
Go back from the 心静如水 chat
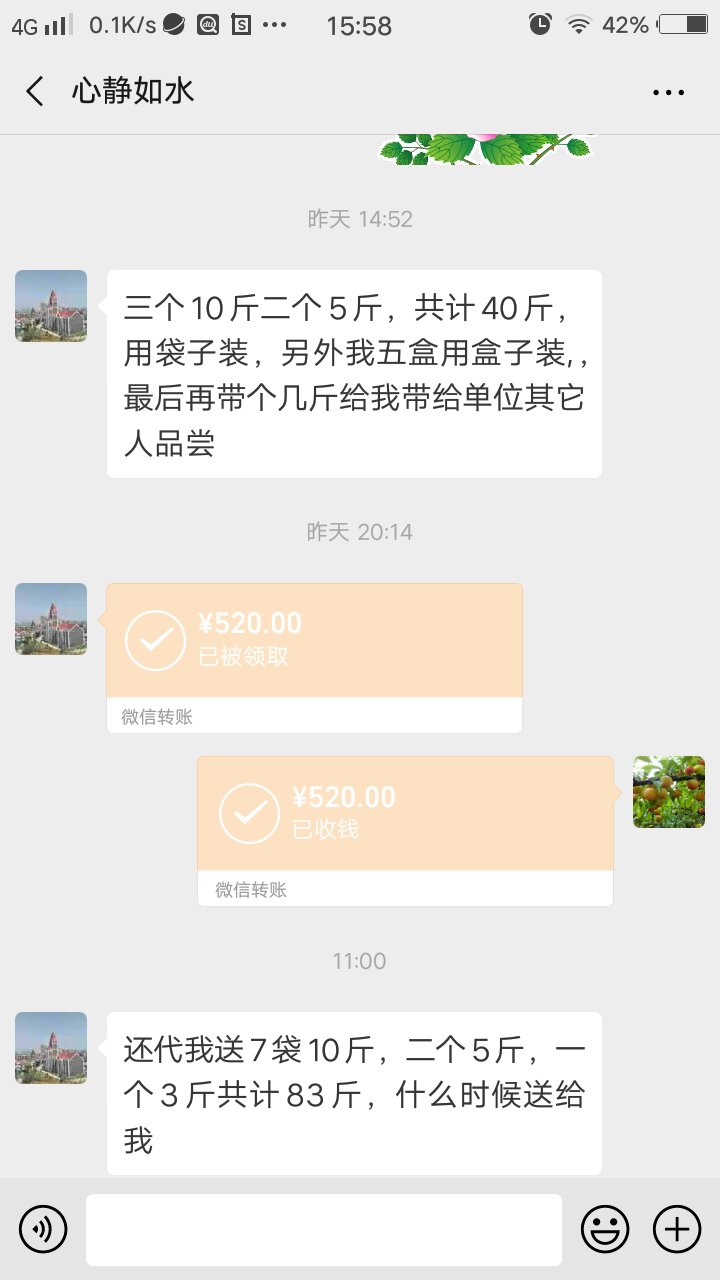35,92
